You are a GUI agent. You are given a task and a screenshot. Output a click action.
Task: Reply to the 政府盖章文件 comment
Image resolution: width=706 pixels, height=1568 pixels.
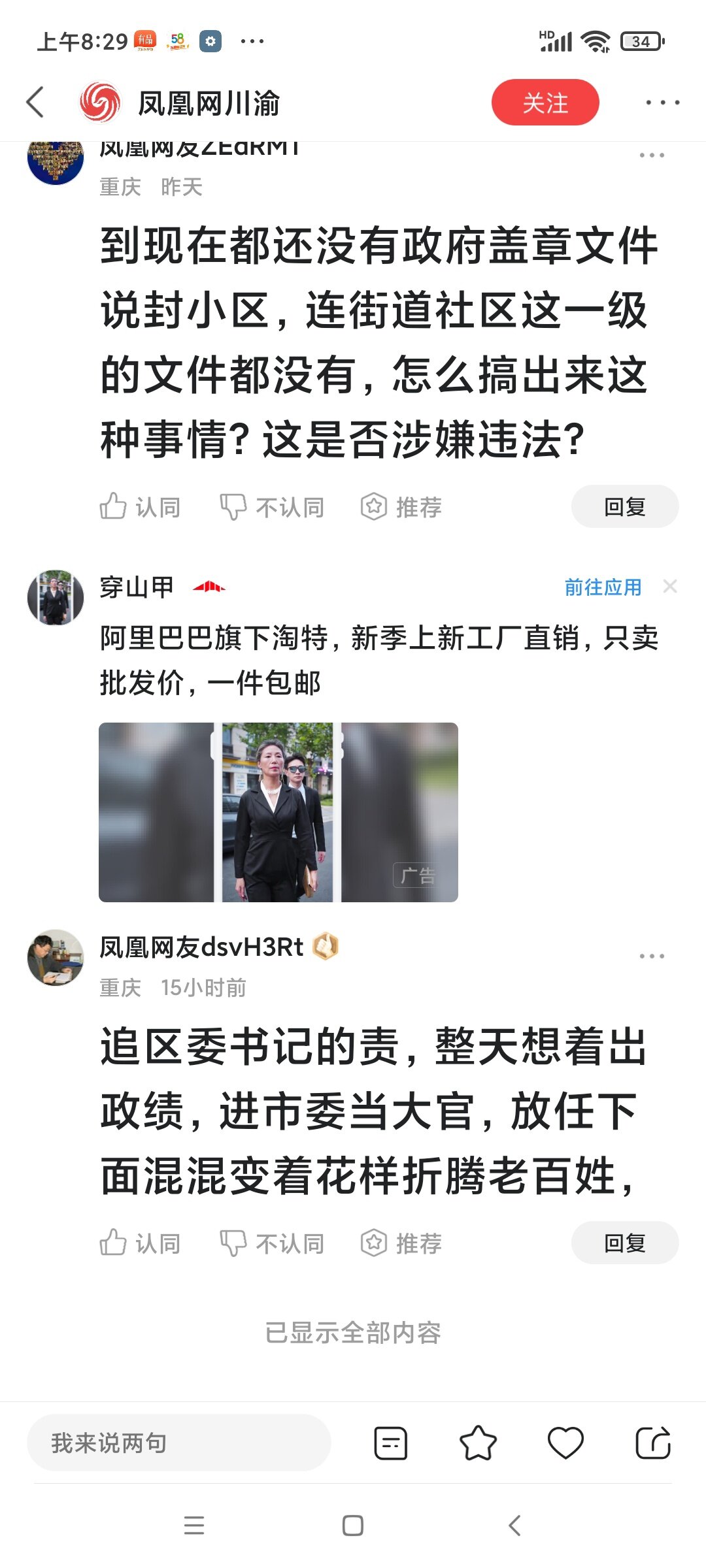tap(624, 506)
